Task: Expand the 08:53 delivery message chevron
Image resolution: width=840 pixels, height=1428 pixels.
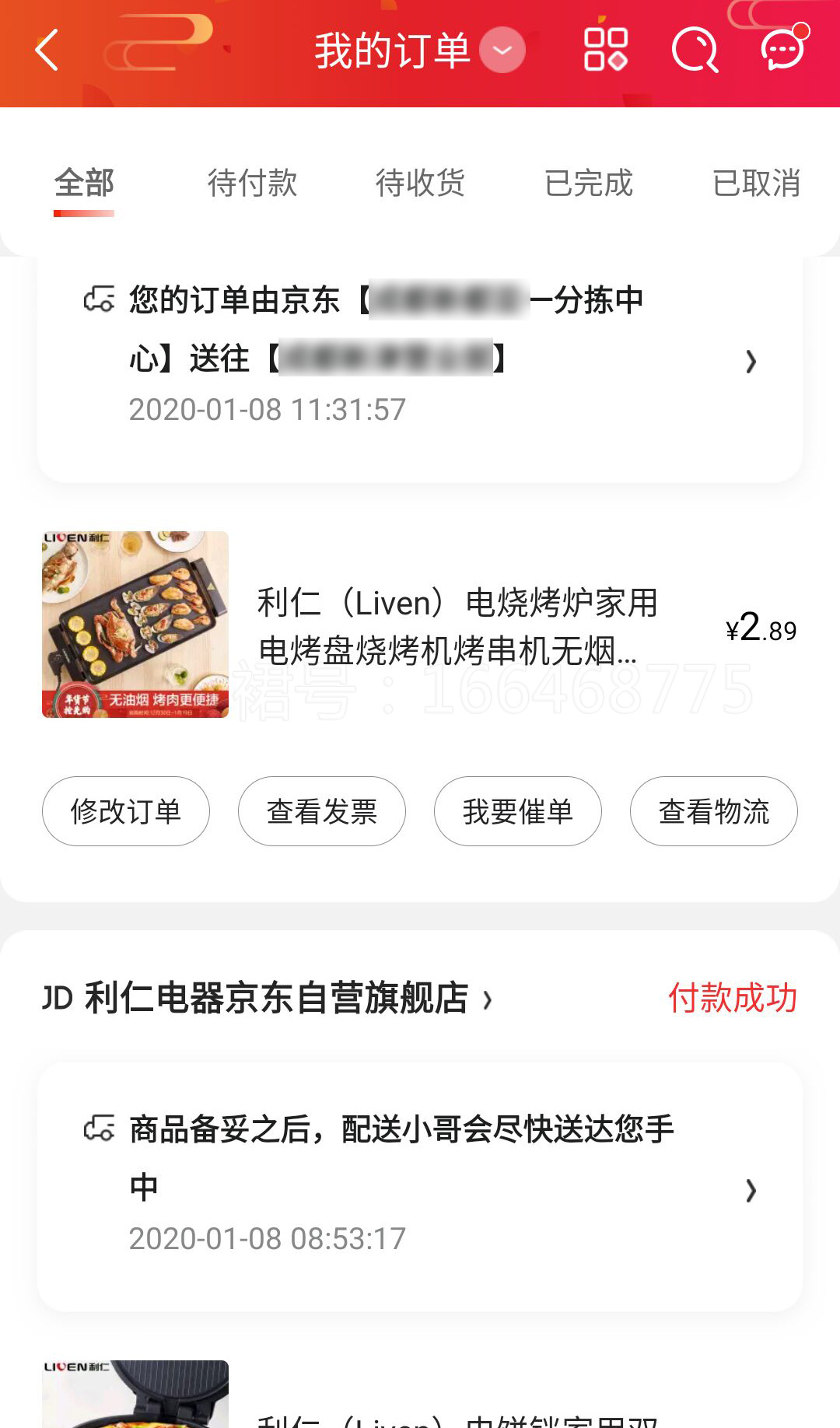Action: [x=751, y=1191]
